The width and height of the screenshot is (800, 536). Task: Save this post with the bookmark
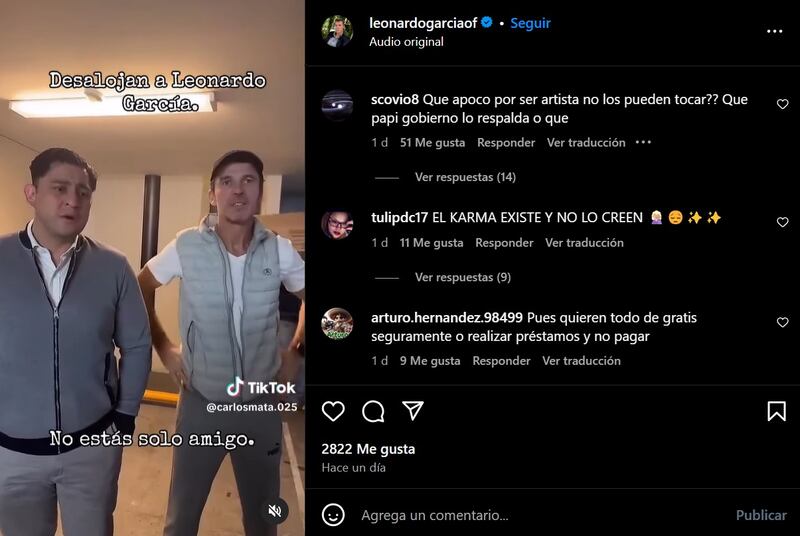(776, 411)
